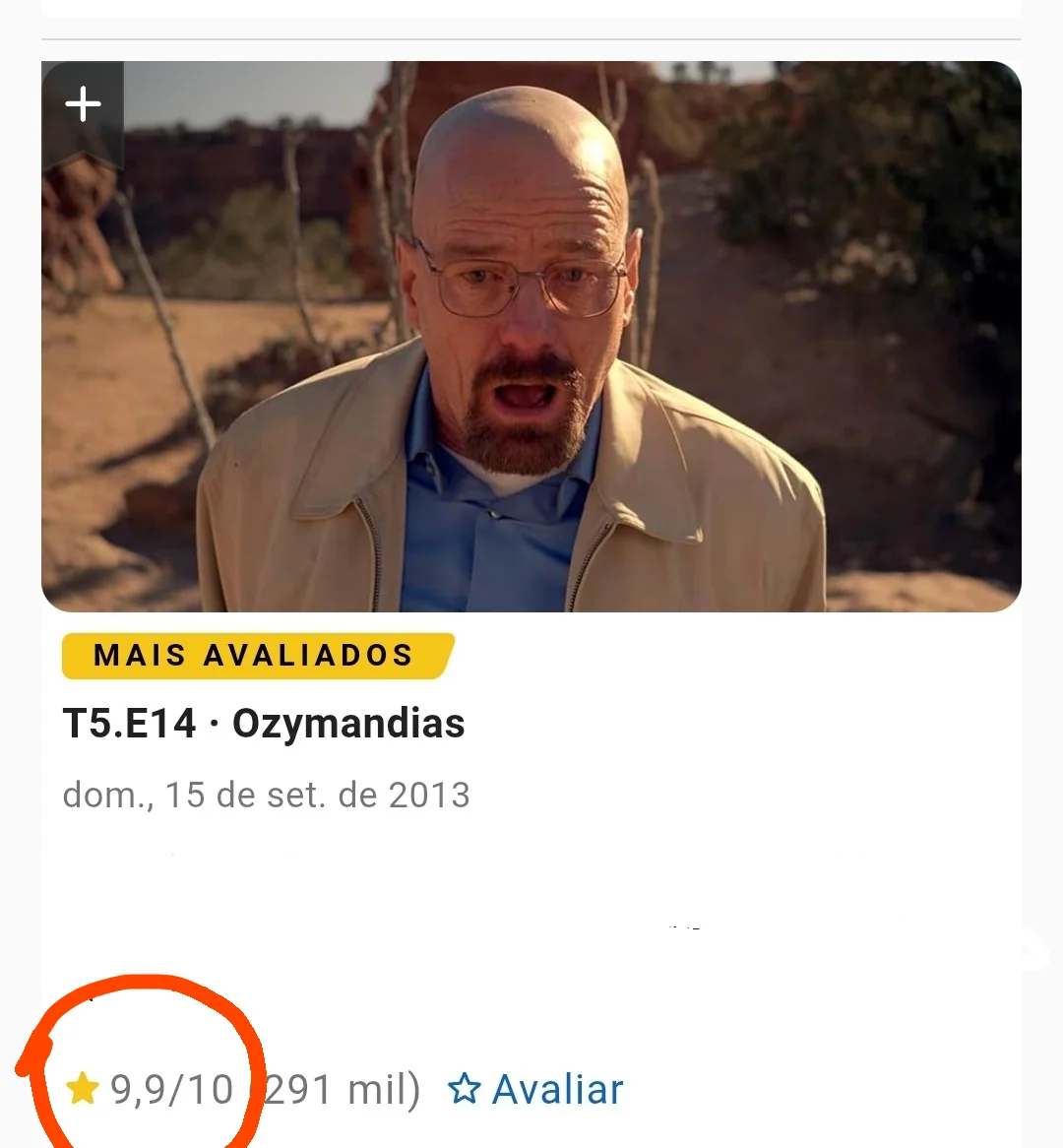Tap the Avaliar text label
Screen dimensions: 1063x1148
click(x=557, y=1089)
